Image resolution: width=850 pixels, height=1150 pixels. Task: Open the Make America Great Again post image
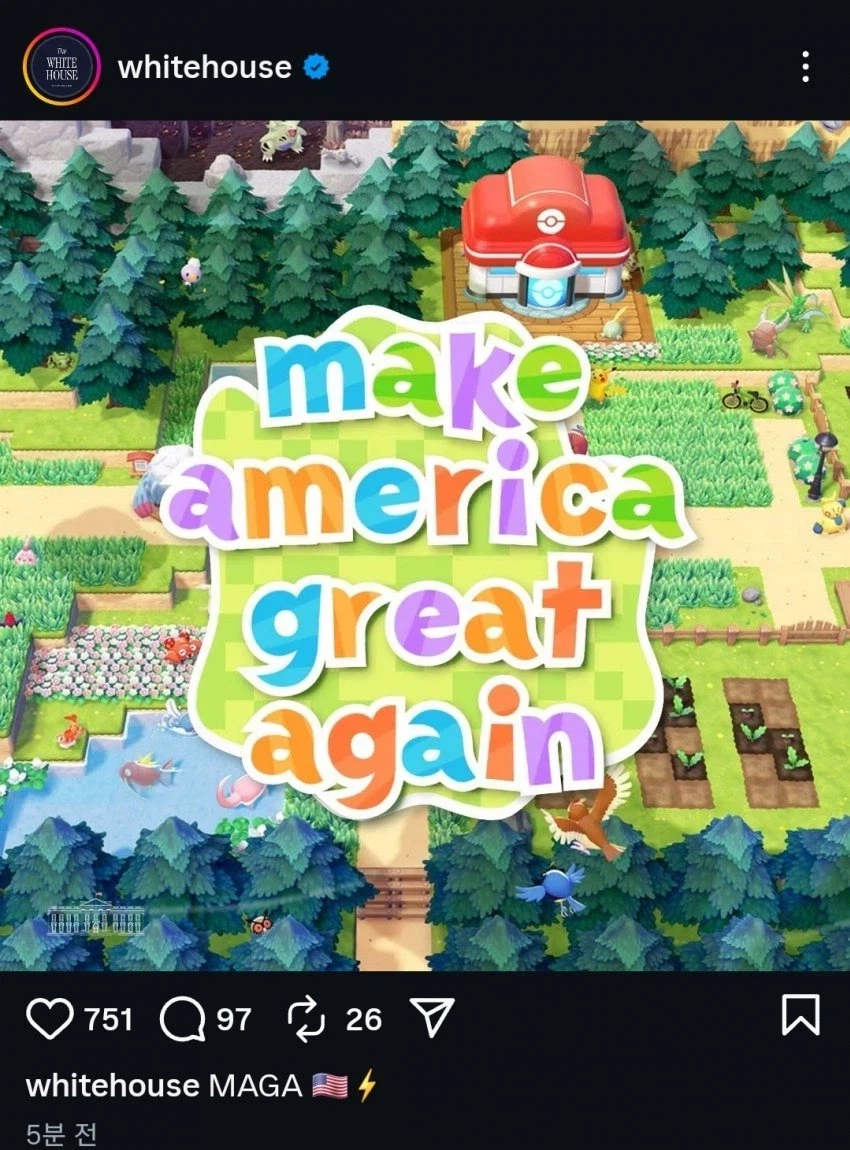pos(425,545)
